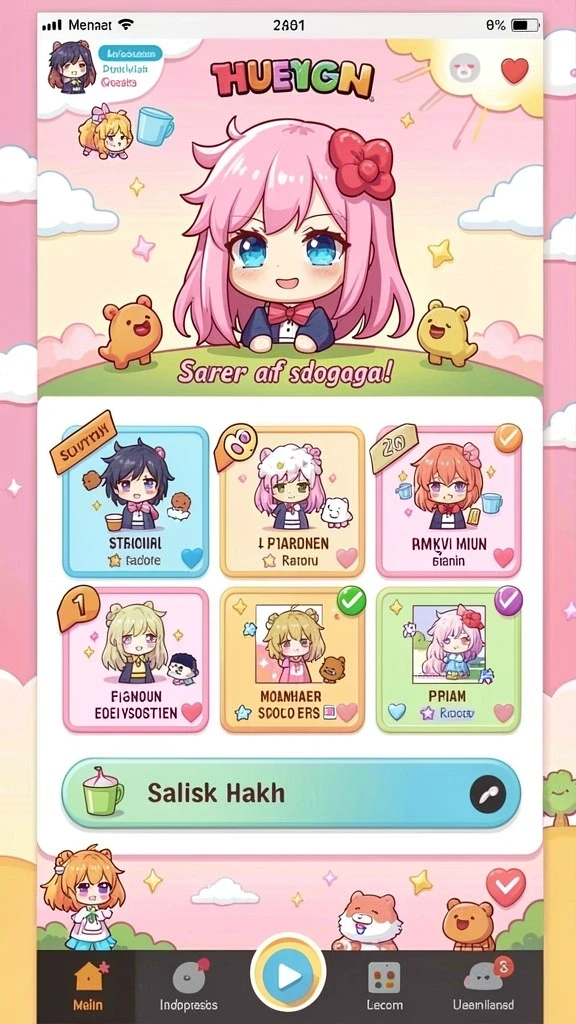This screenshot has height=1024, width=576.
Task: Tap the heart checkmark floating button
Action: 505,887
